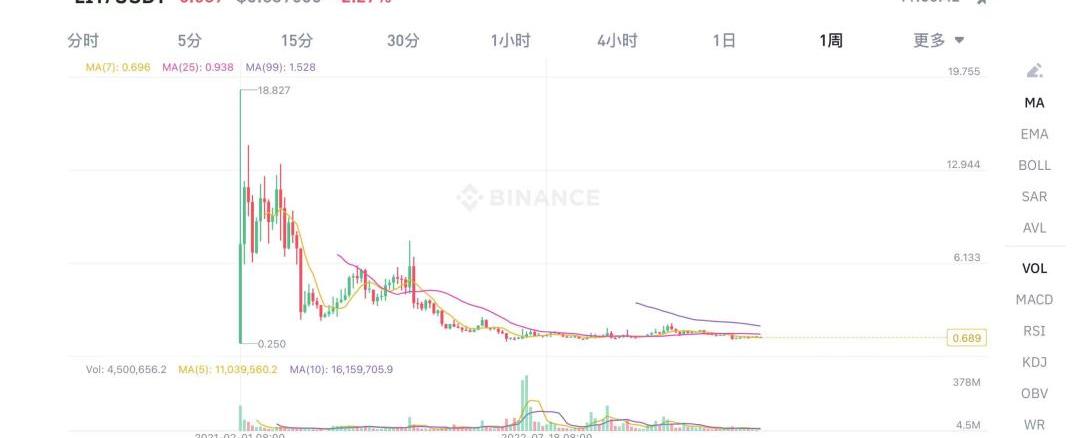
Task: Open the chart drawing pencil tool
Action: 1035,71
